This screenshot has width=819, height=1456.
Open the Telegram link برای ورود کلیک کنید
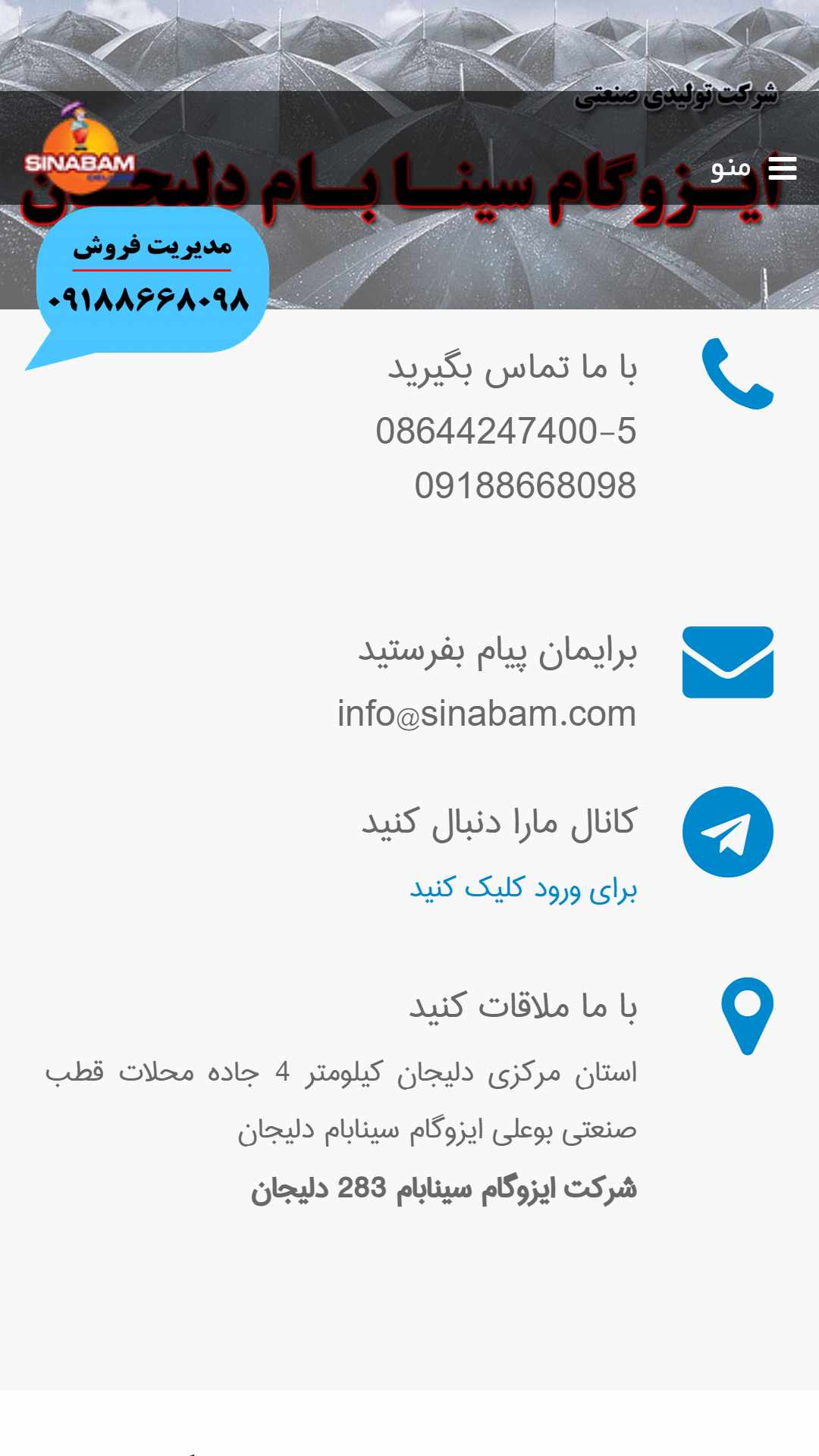[x=523, y=888]
